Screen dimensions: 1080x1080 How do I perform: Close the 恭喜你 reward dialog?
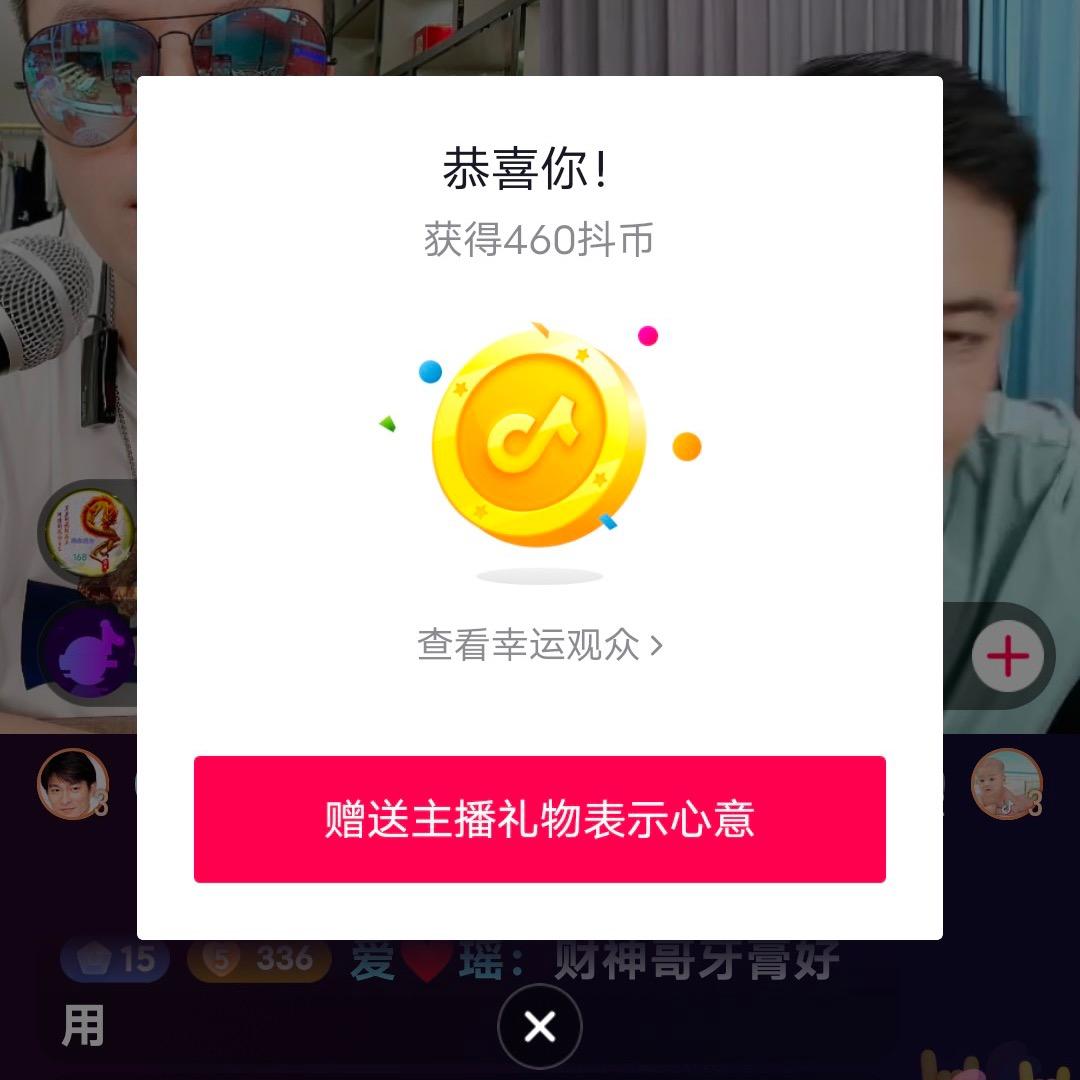[540, 1026]
